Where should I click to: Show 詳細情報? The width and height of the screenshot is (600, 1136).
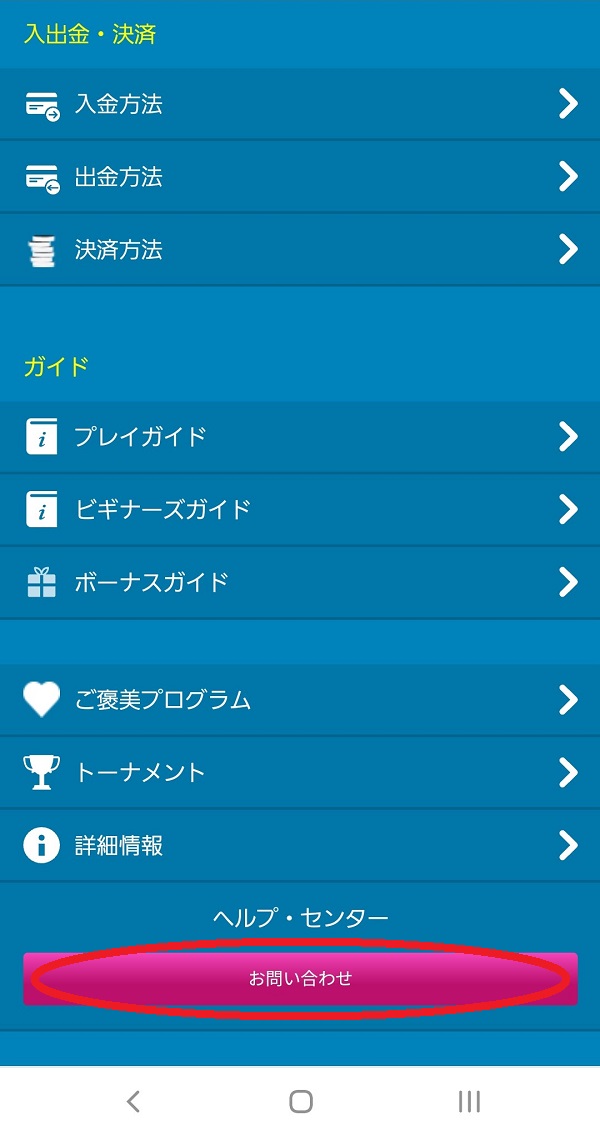[x=300, y=846]
